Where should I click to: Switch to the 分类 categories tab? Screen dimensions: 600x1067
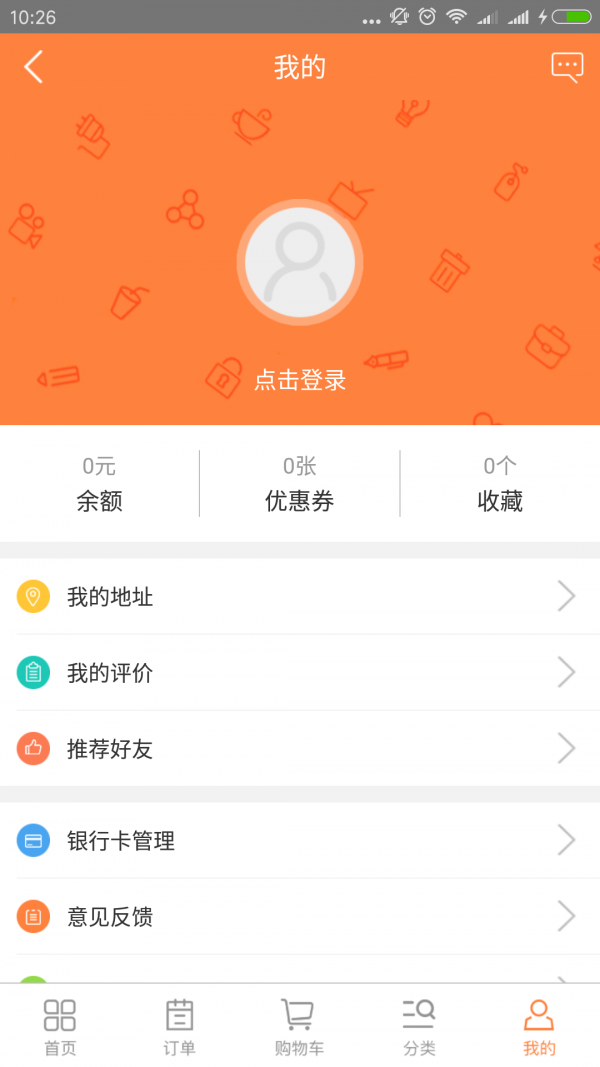tap(419, 1027)
